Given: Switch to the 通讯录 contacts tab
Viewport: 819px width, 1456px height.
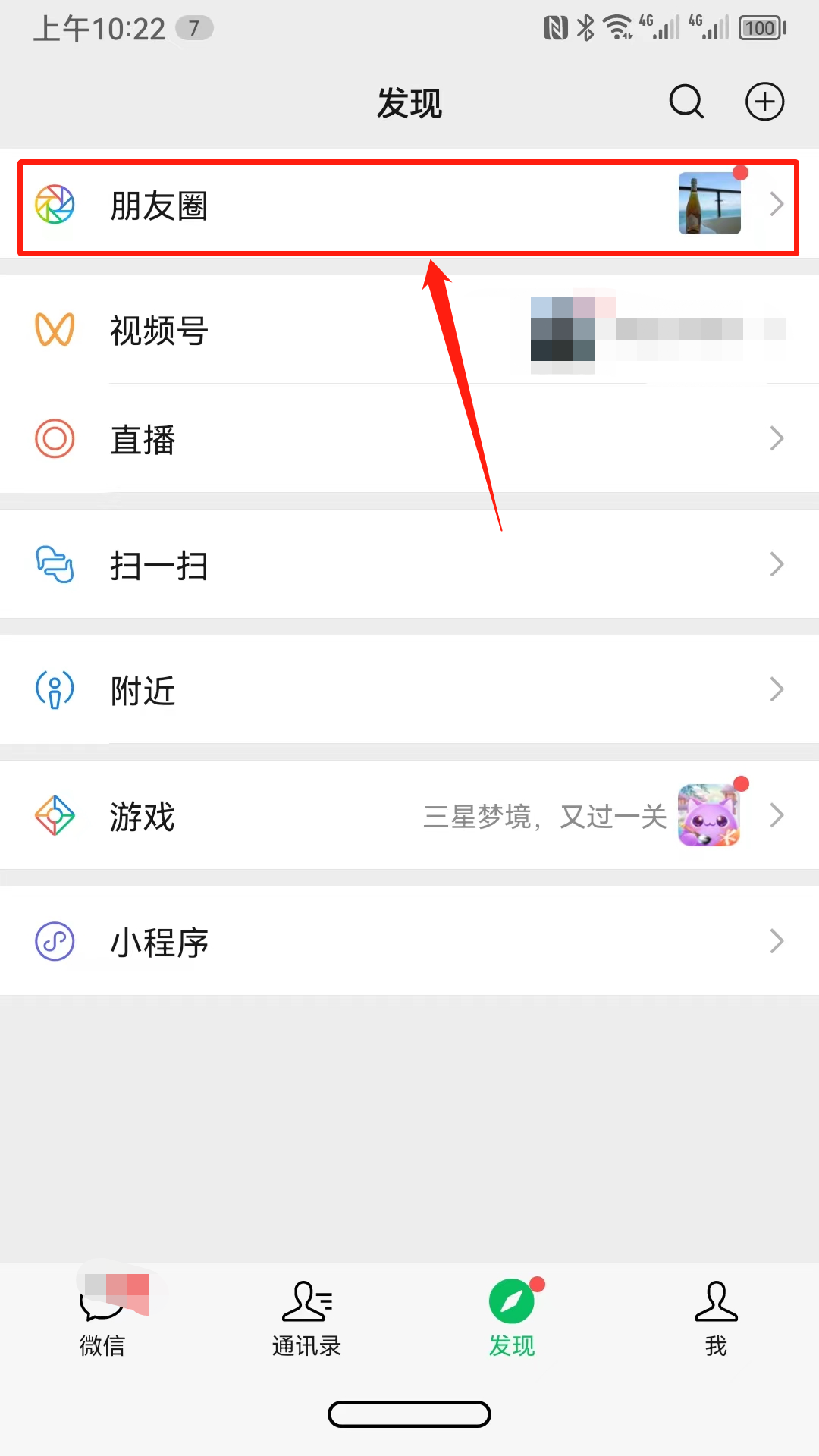Looking at the screenshot, I should [x=307, y=1319].
